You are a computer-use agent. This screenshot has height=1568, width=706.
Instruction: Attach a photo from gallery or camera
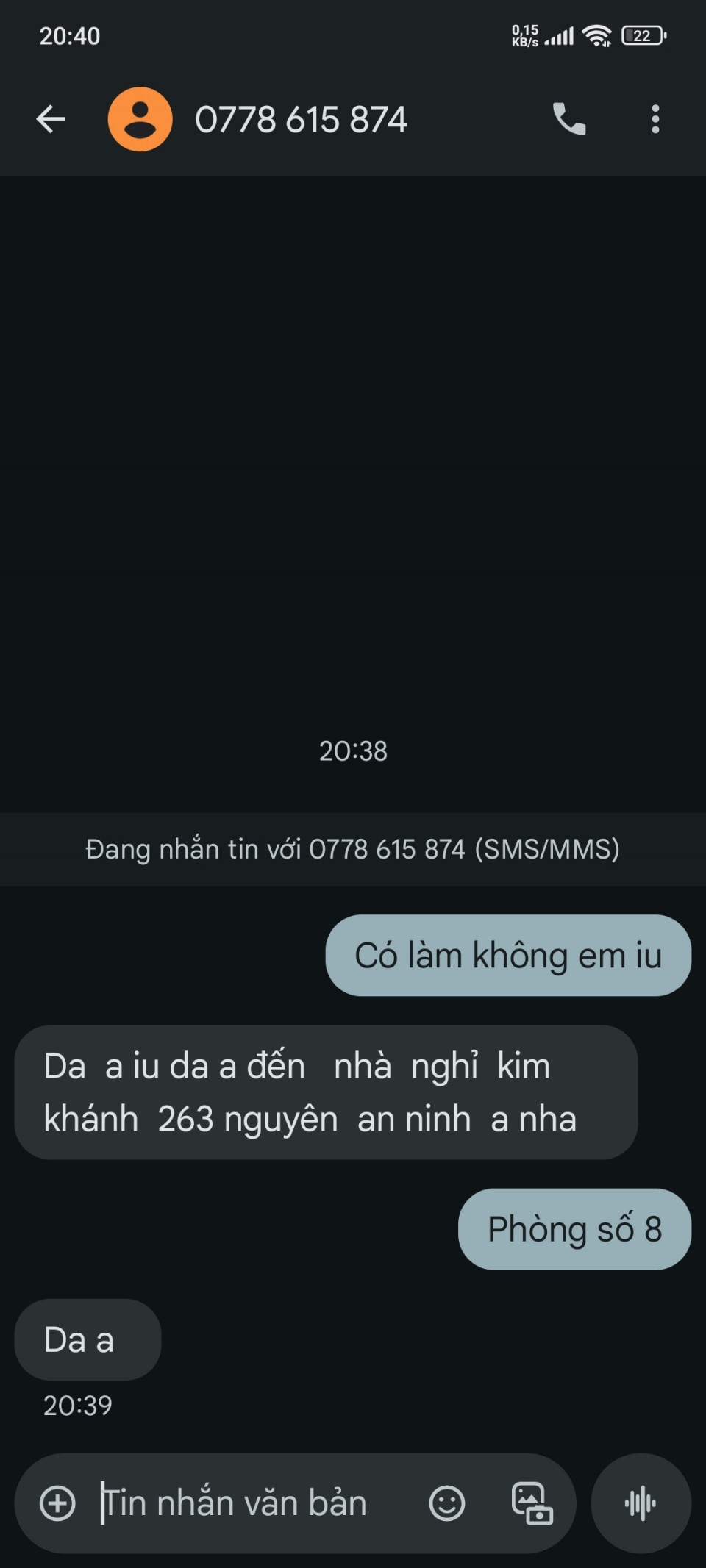point(532,1503)
